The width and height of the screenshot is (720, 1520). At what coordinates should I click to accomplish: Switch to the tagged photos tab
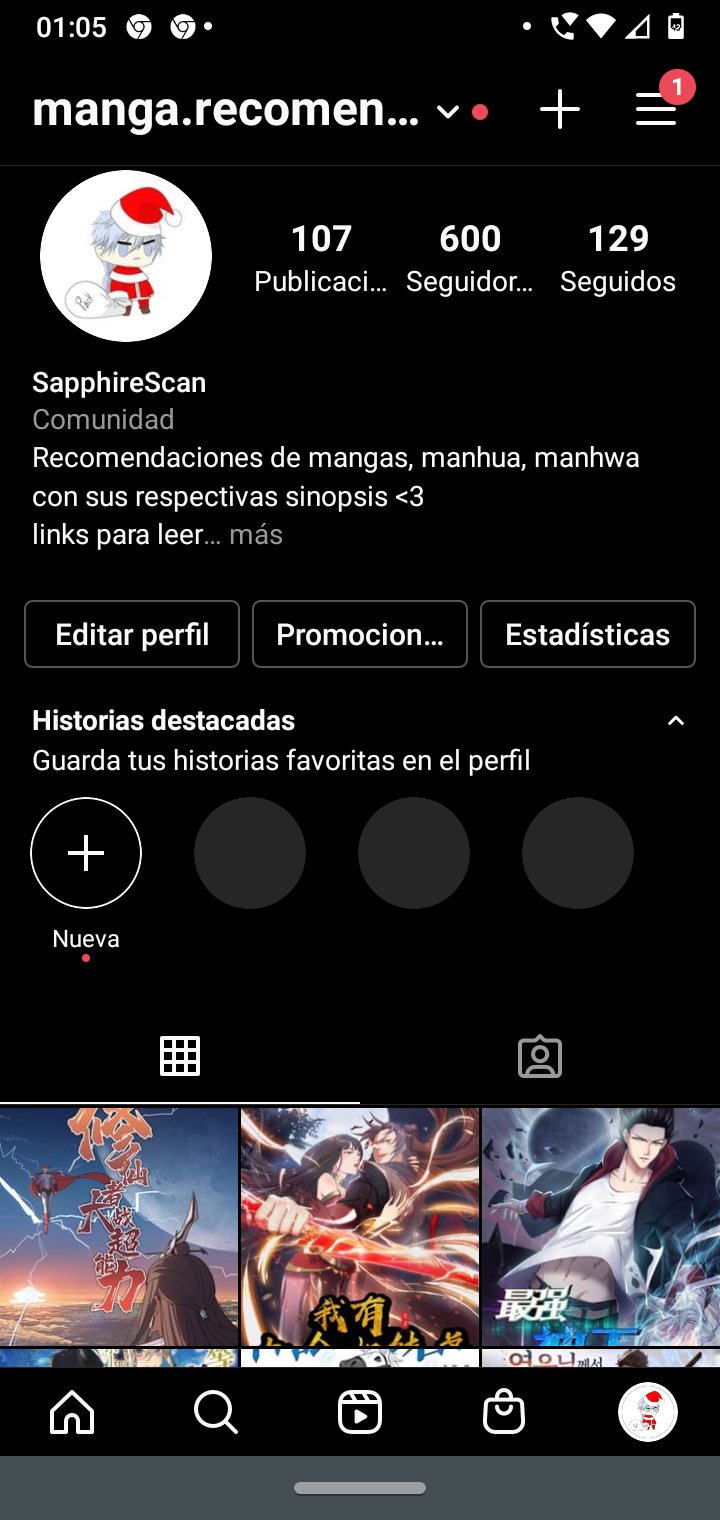click(x=540, y=1056)
